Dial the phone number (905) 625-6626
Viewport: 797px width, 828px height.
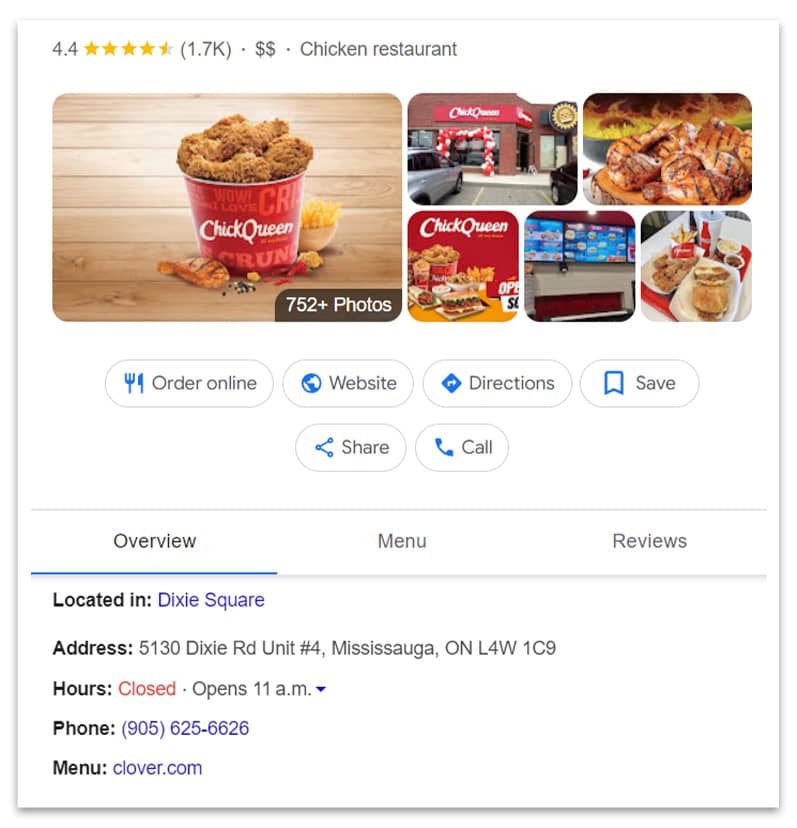185,728
